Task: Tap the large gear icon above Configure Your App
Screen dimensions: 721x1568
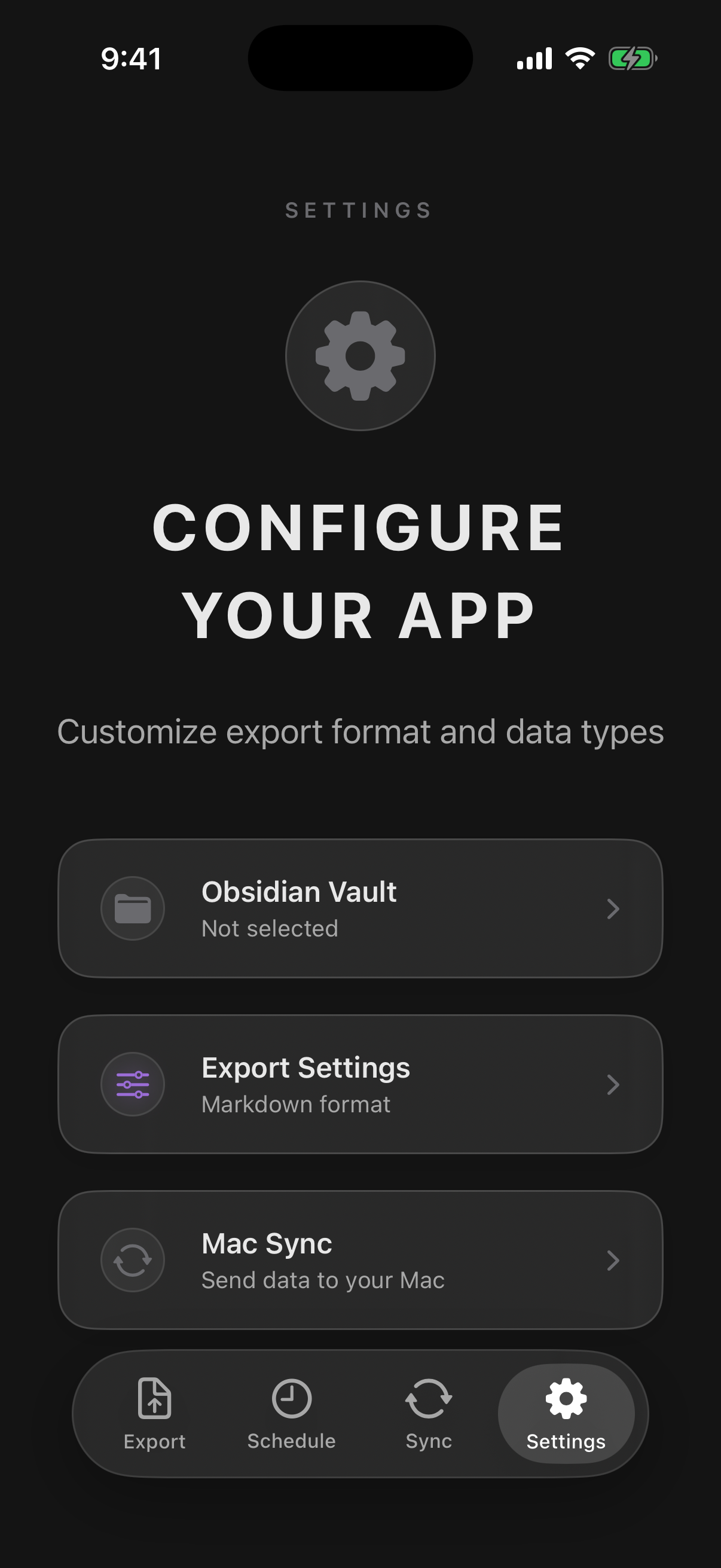Action: click(360, 356)
